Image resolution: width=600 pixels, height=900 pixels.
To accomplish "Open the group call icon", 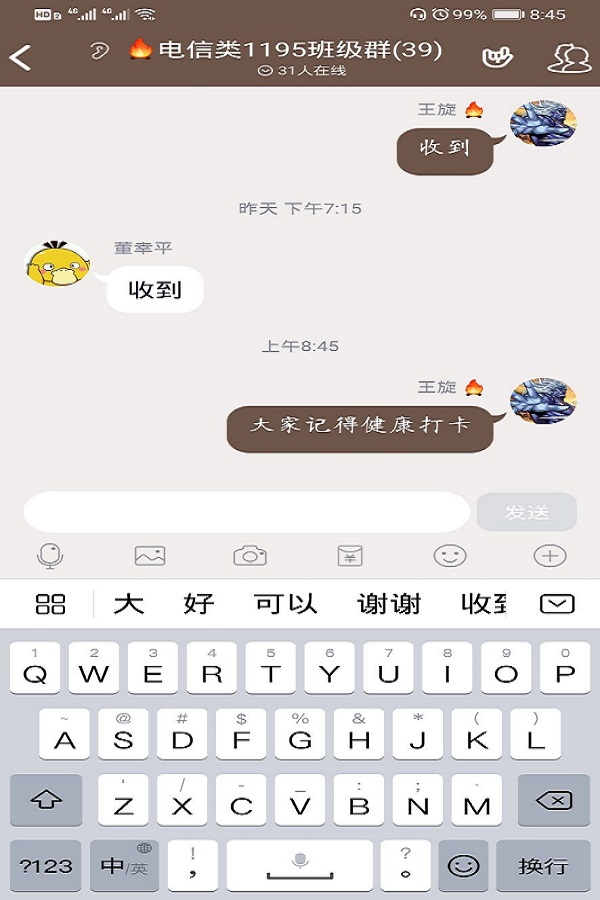I will click(497, 57).
